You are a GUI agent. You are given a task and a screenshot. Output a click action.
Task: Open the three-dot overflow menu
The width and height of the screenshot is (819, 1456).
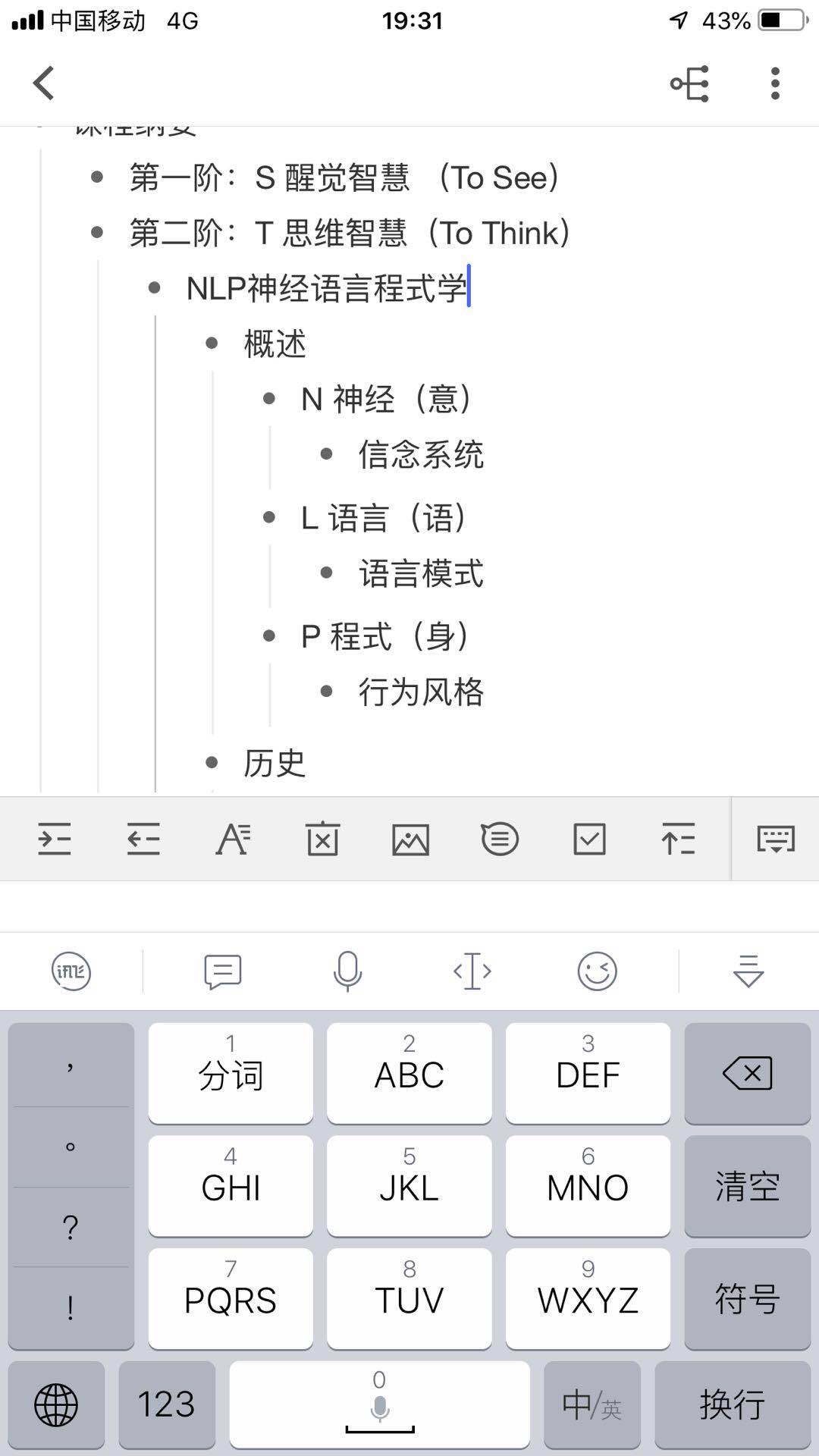pyautogui.click(x=774, y=83)
